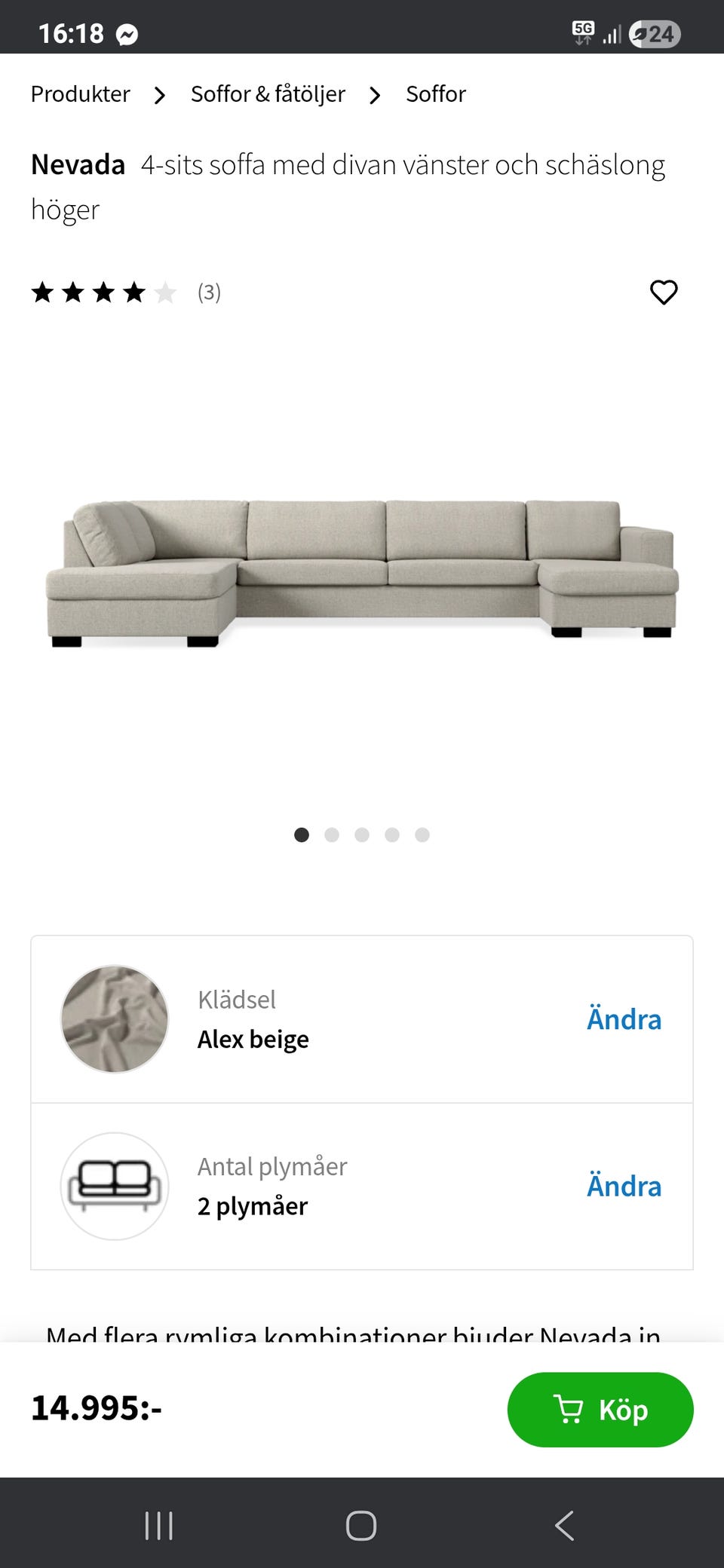The image size is (724, 1568).
Task: Select the fourth rating star
Action: 133,292
